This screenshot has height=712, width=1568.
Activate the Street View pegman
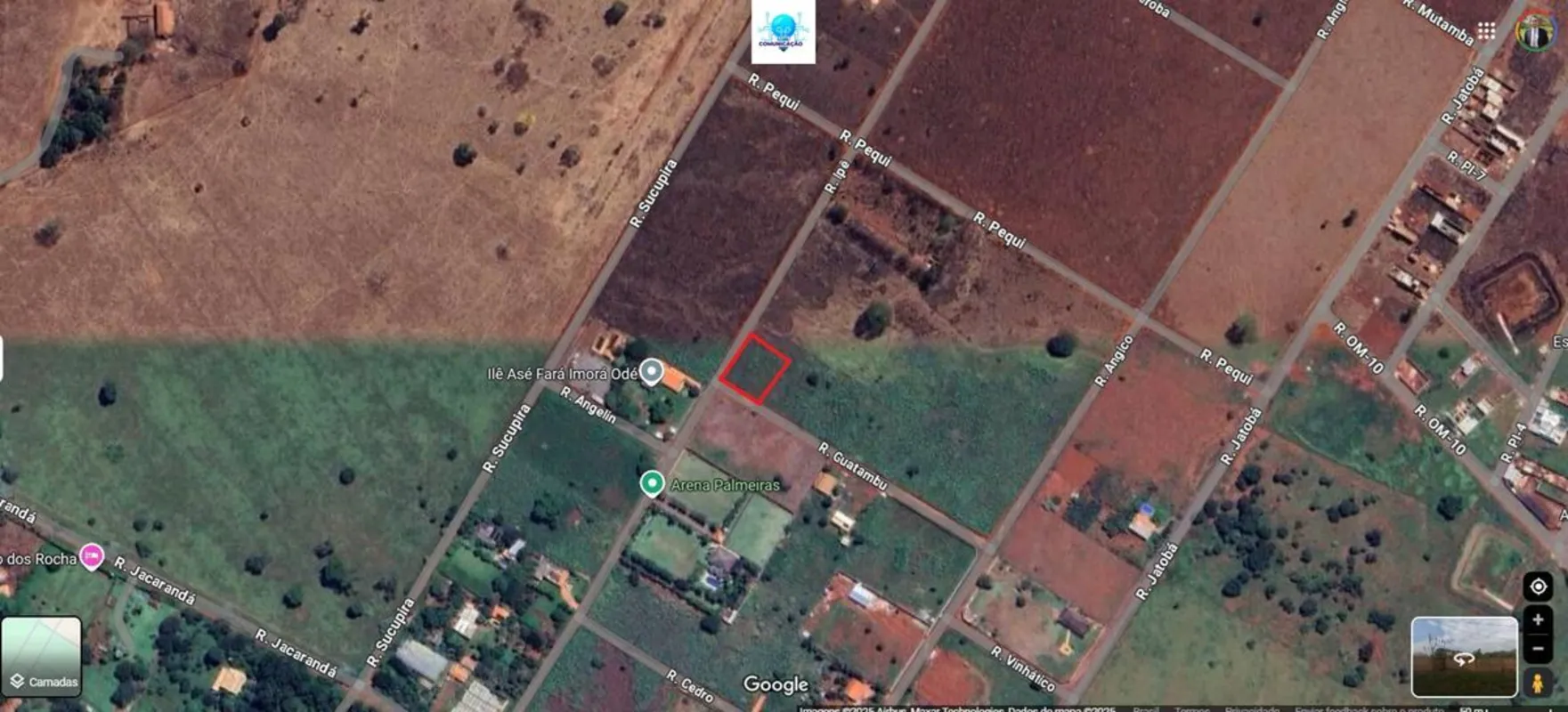click(1538, 683)
